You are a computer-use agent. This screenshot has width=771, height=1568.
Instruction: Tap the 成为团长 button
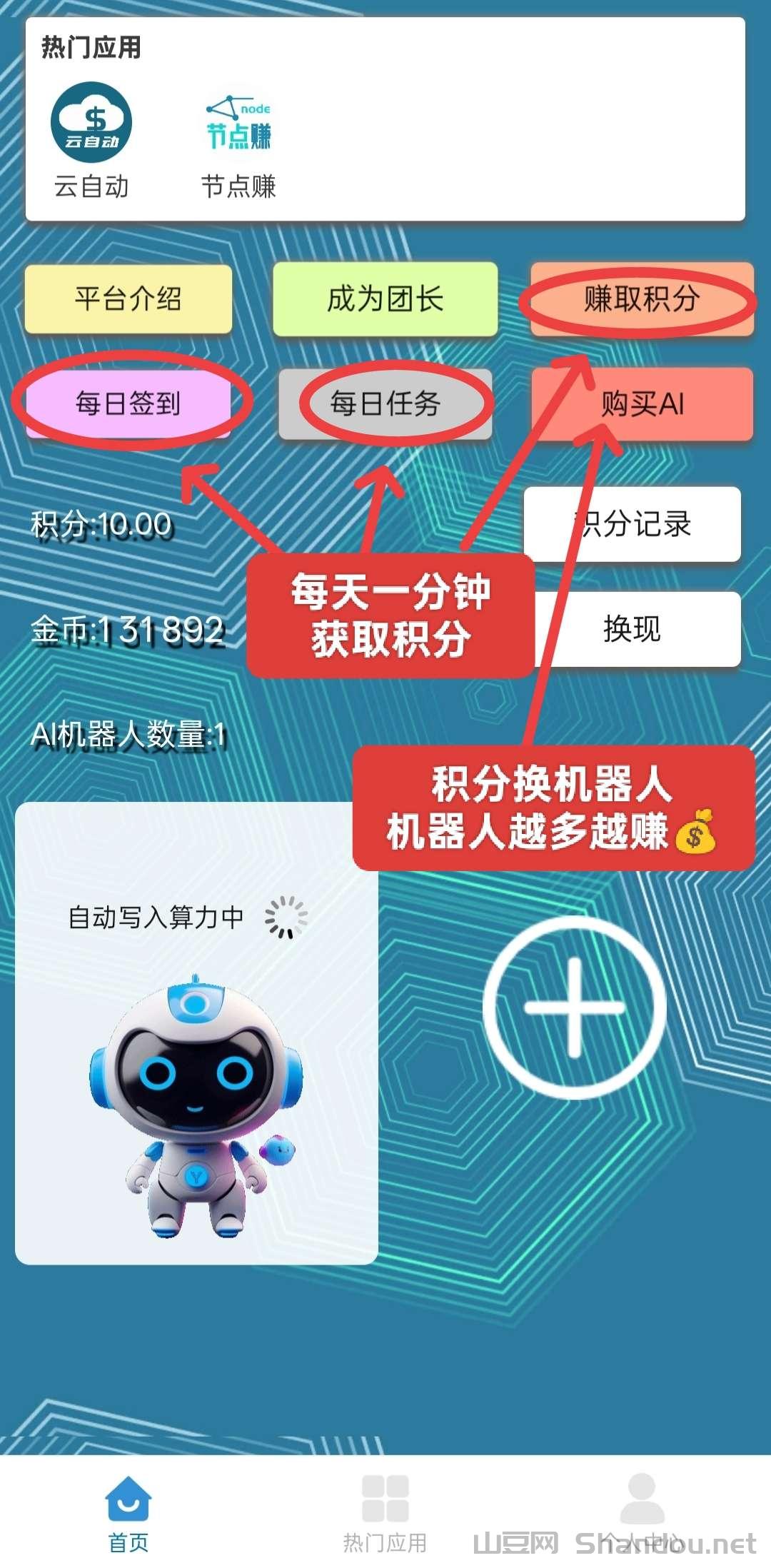pos(385,298)
